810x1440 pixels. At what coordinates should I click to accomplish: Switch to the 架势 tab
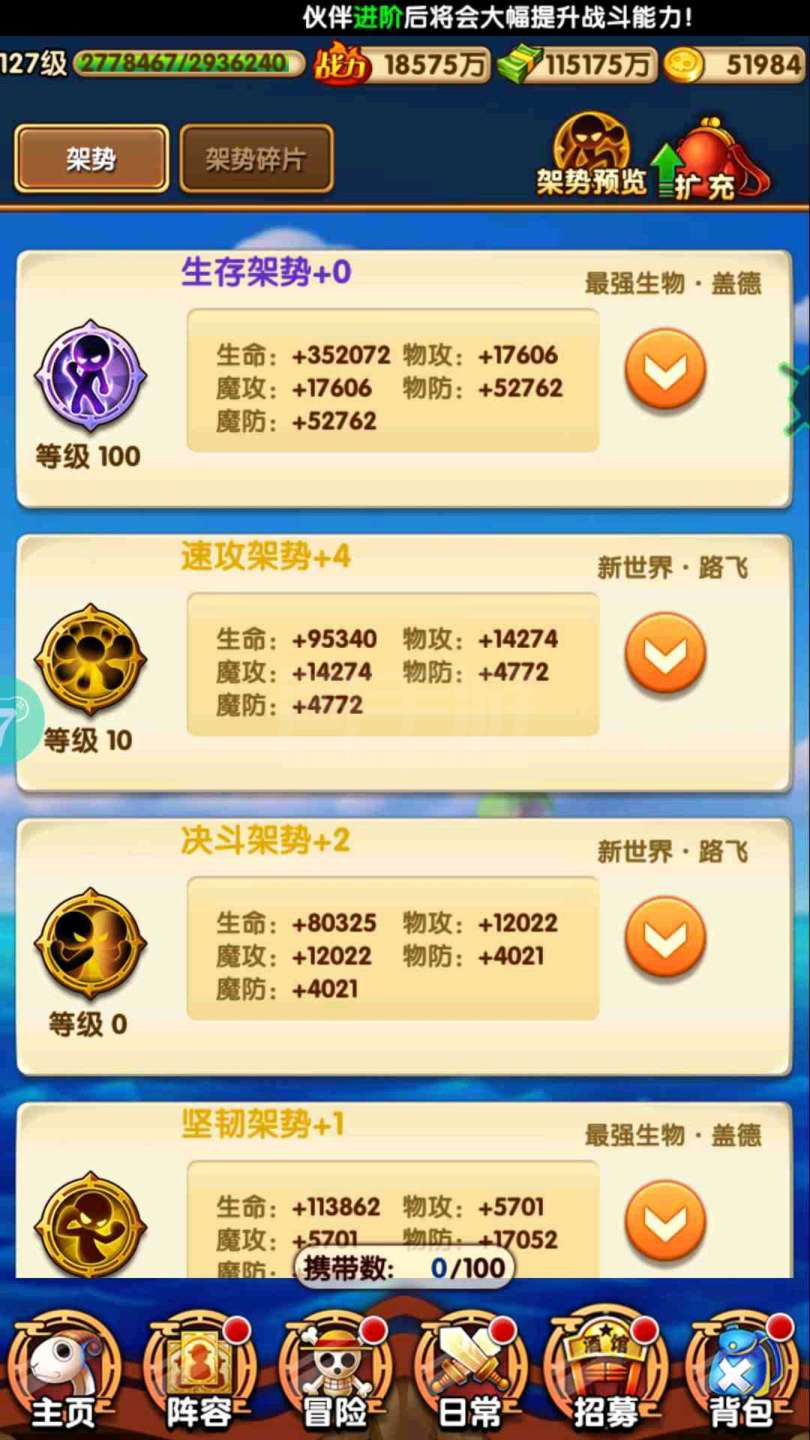(x=91, y=158)
